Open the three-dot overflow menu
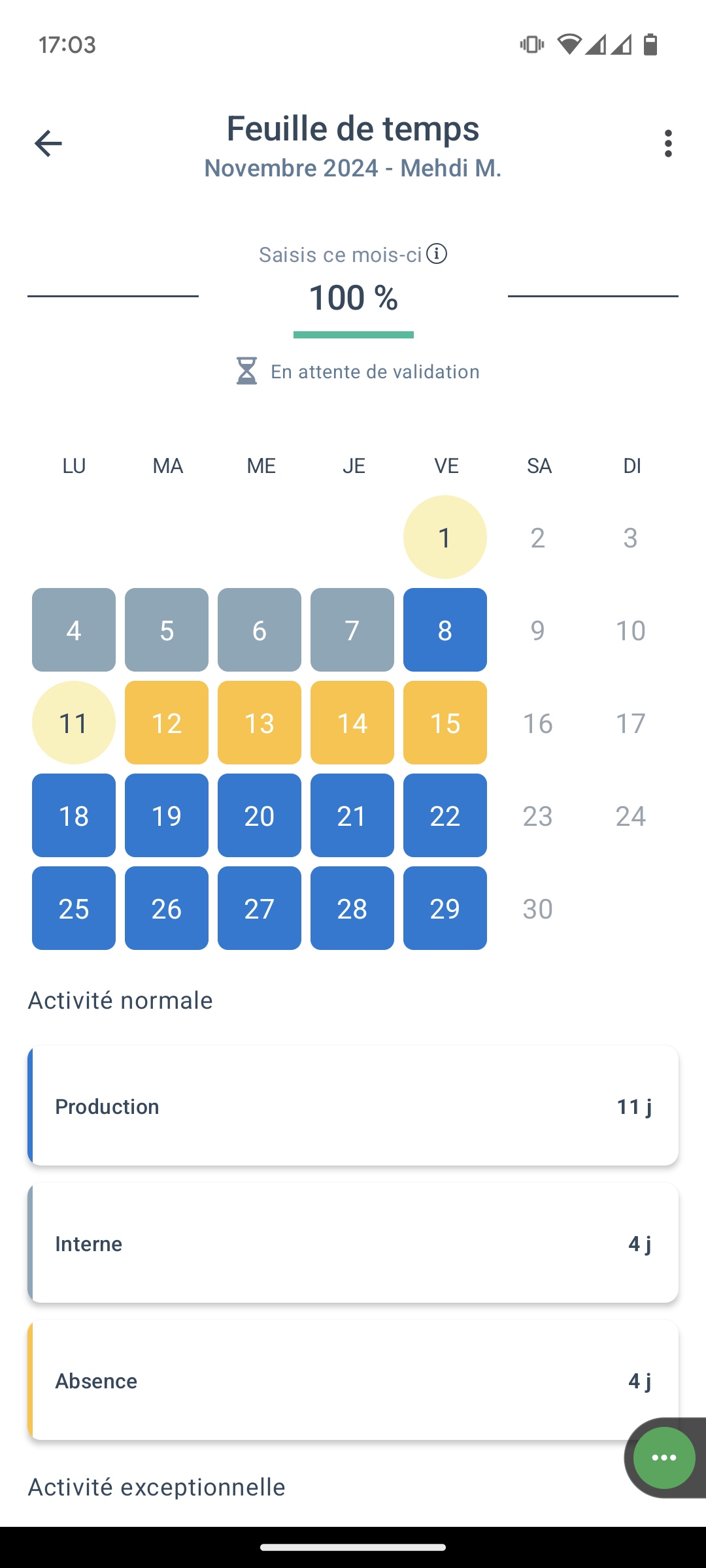The width and height of the screenshot is (706, 1568). click(x=667, y=143)
